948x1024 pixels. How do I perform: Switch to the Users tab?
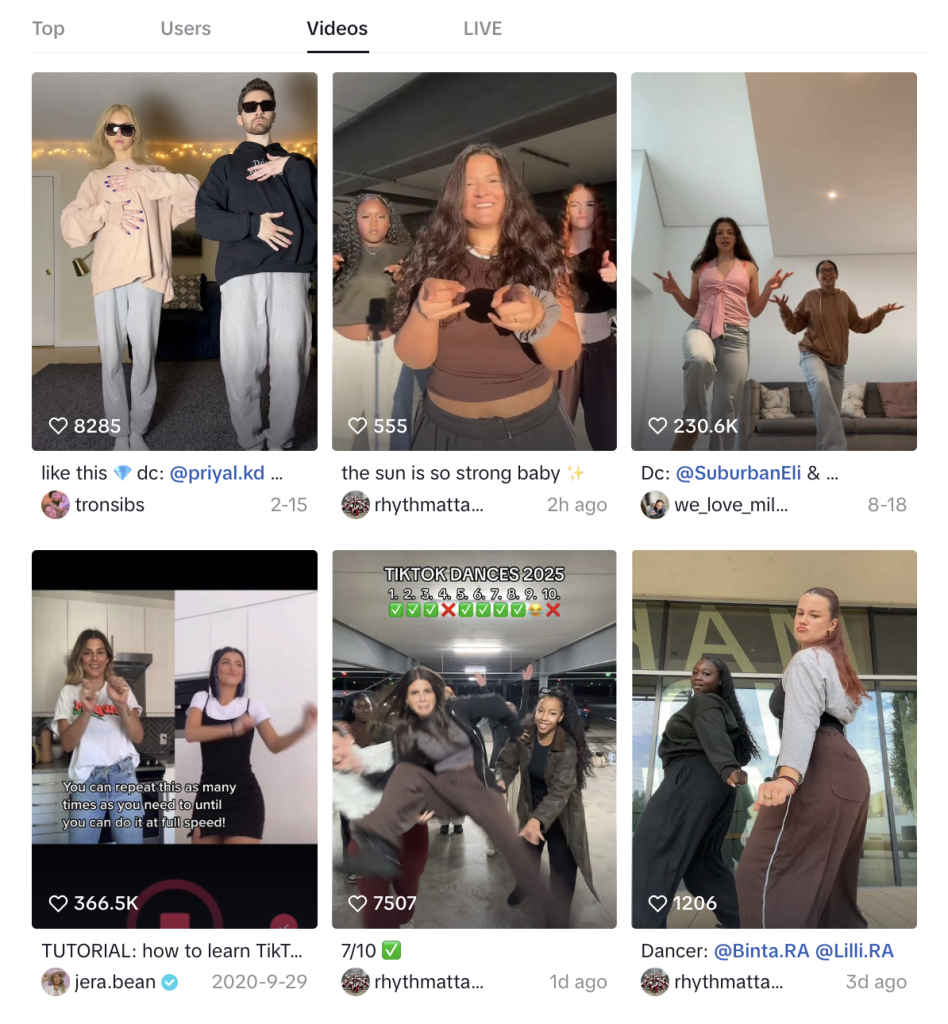tap(185, 29)
